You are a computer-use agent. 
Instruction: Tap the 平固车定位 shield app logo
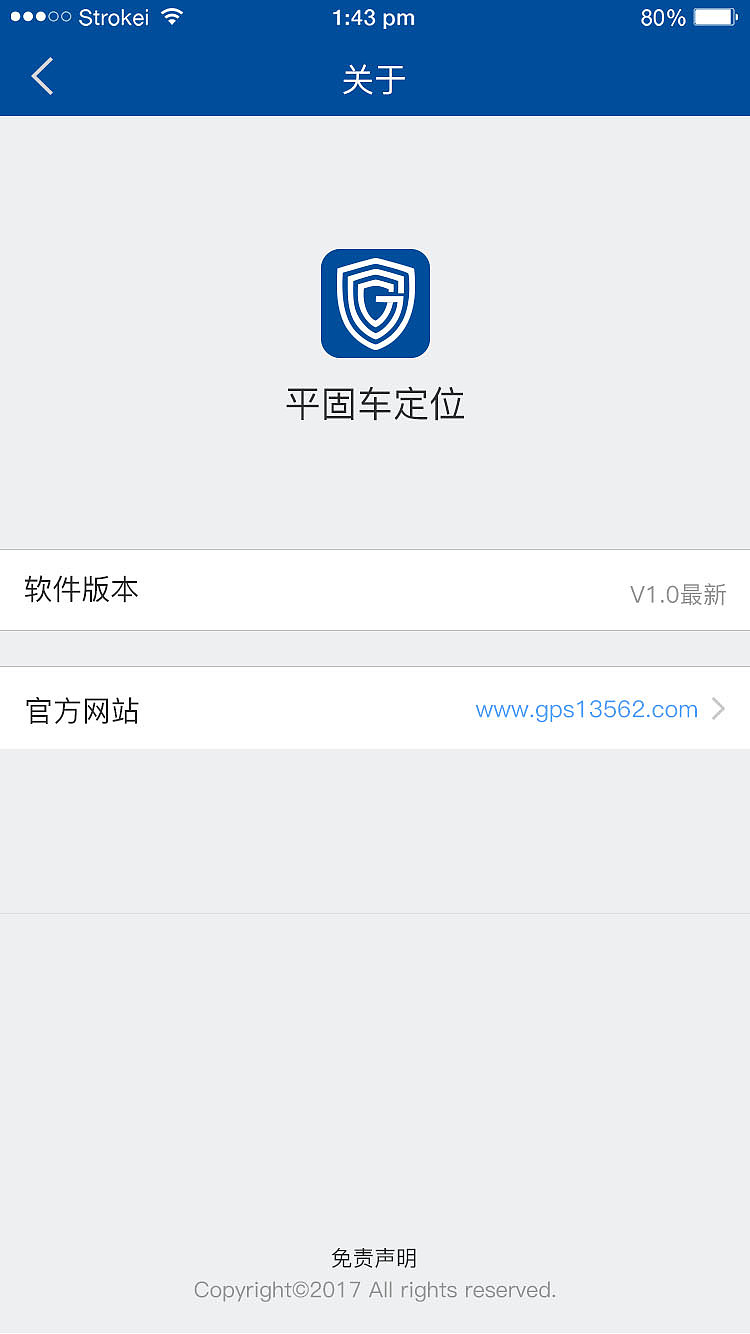(x=375, y=303)
